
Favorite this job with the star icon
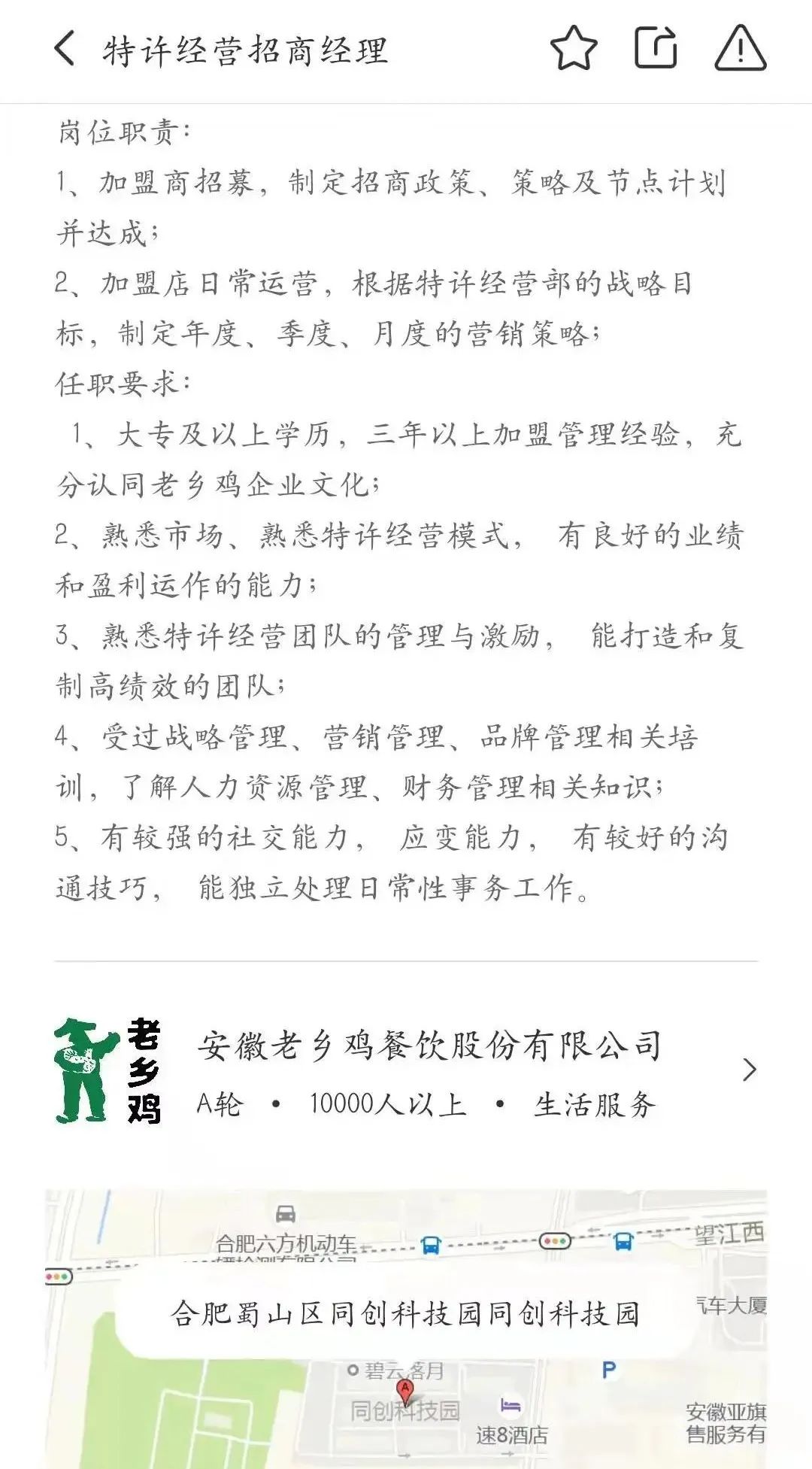[574, 49]
